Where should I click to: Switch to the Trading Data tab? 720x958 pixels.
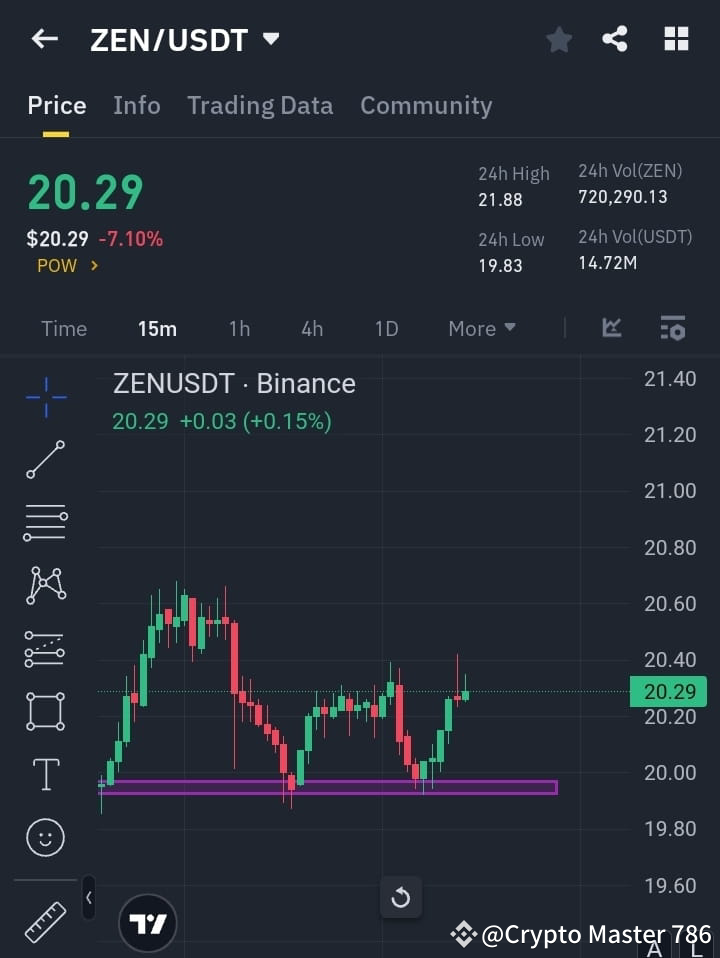point(260,105)
